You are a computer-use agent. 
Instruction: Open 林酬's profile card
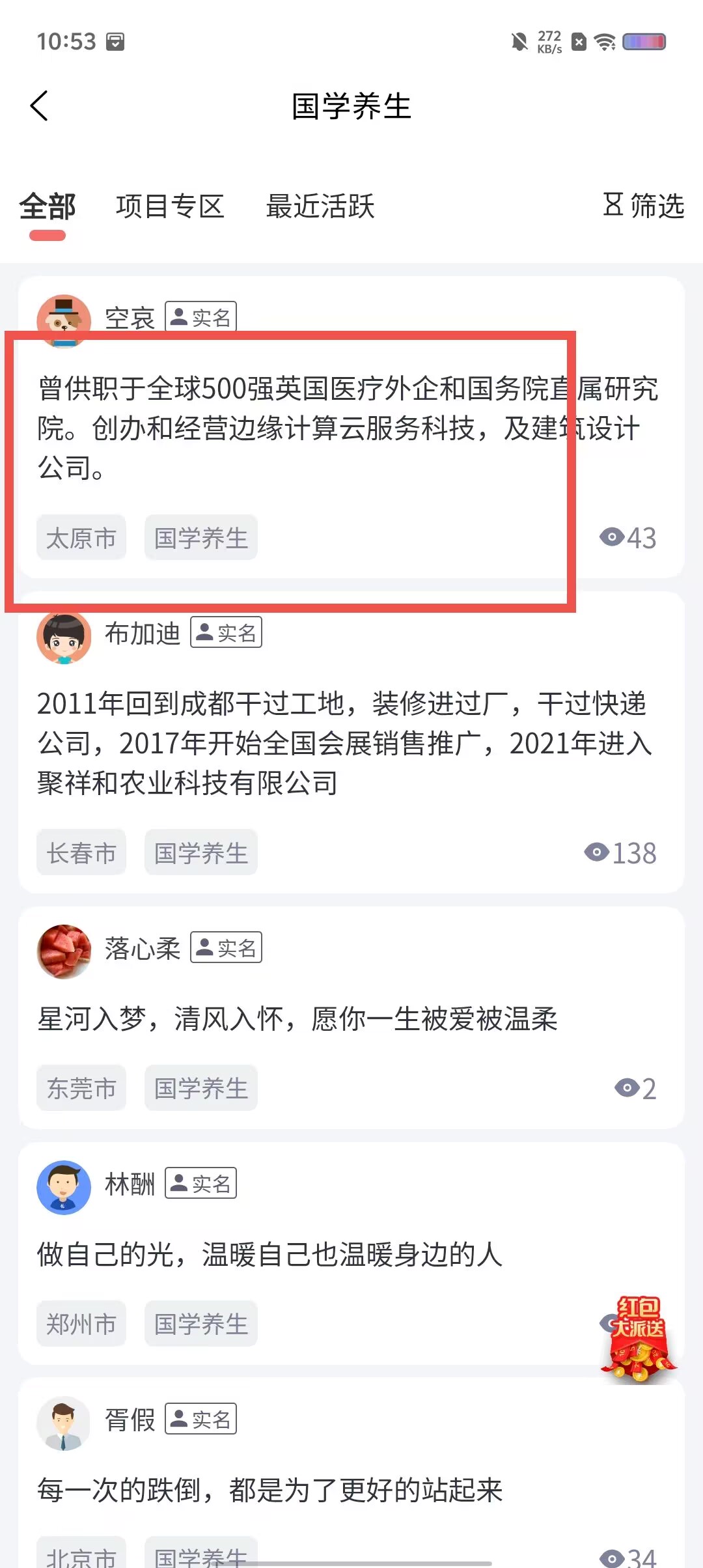coord(351,1253)
